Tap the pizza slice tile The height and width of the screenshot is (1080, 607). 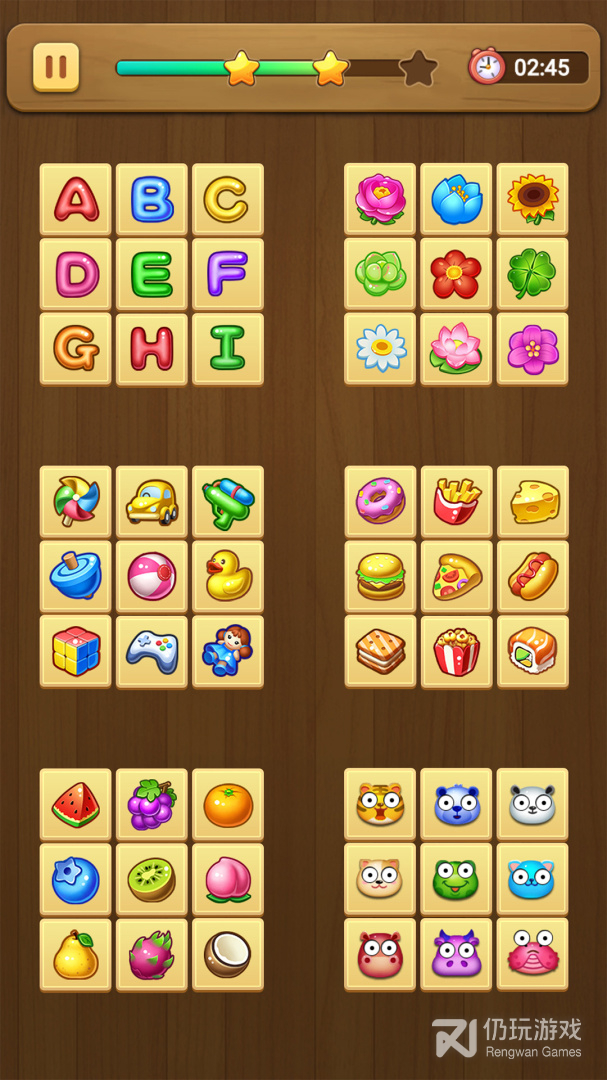click(x=457, y=577)
